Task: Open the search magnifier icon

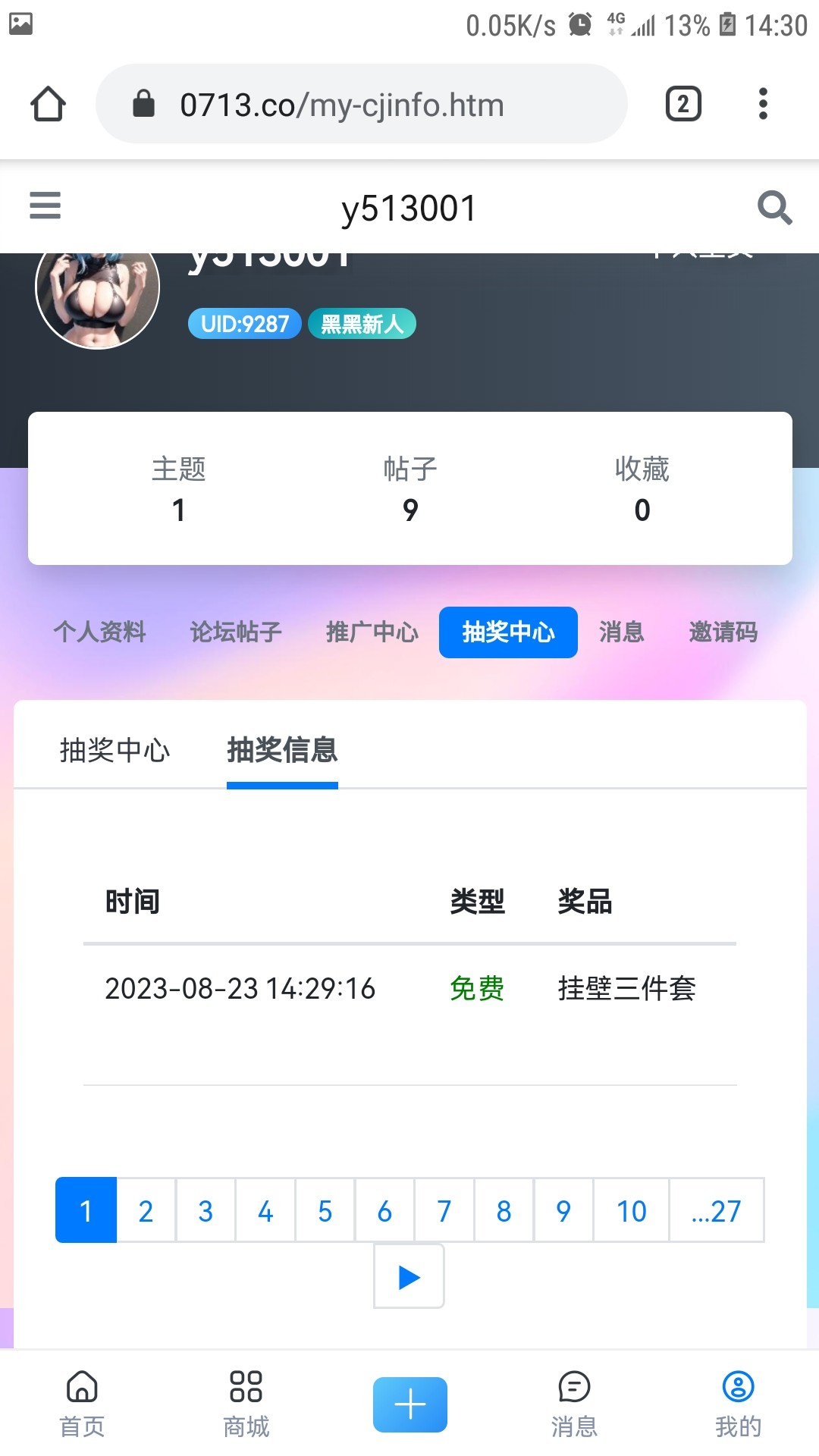Action: pyautogui.click(x=774, y=207)
